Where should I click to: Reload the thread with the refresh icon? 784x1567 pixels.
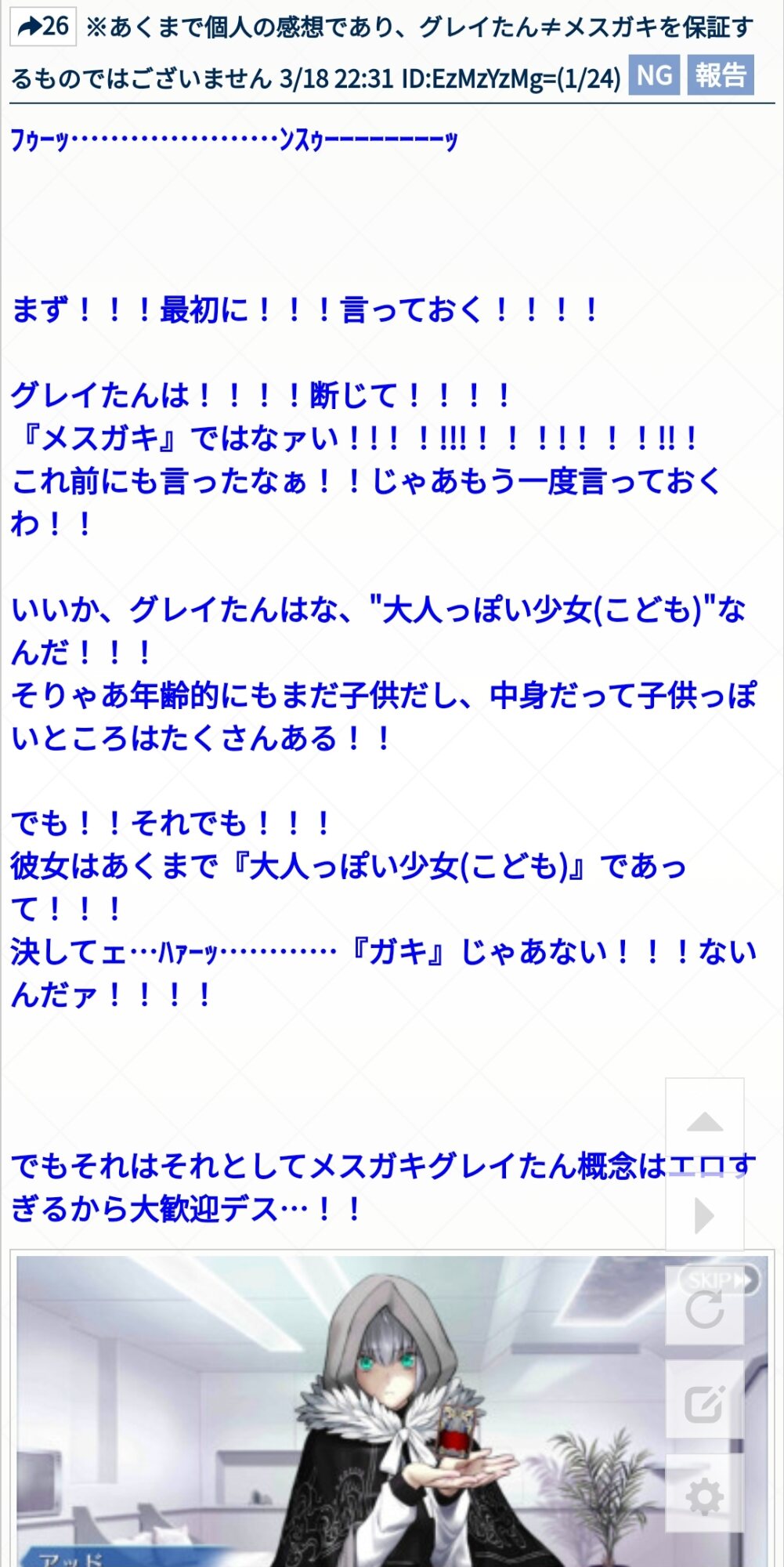704,1310
